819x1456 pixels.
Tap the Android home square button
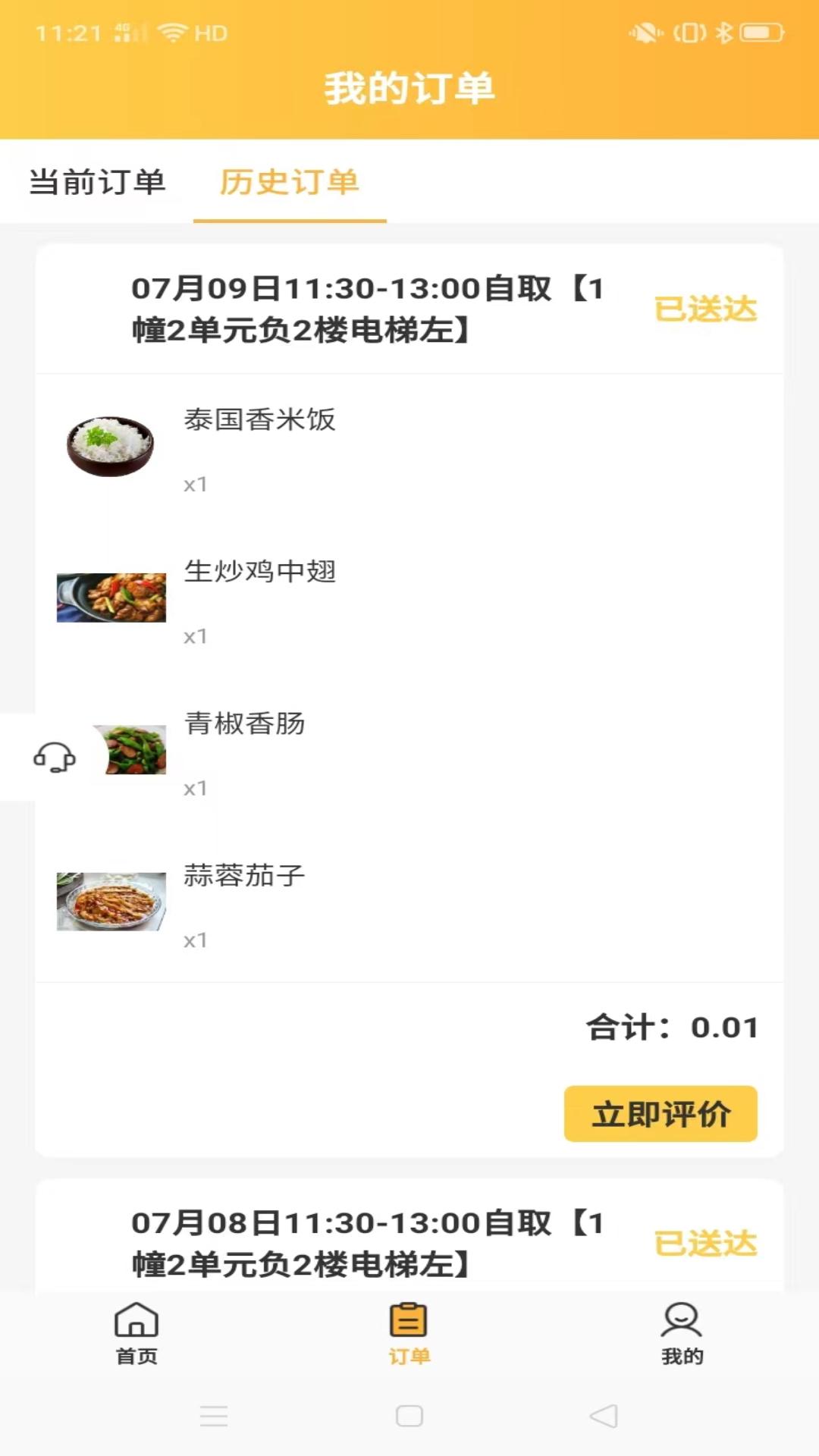[x=409, y=1420]
